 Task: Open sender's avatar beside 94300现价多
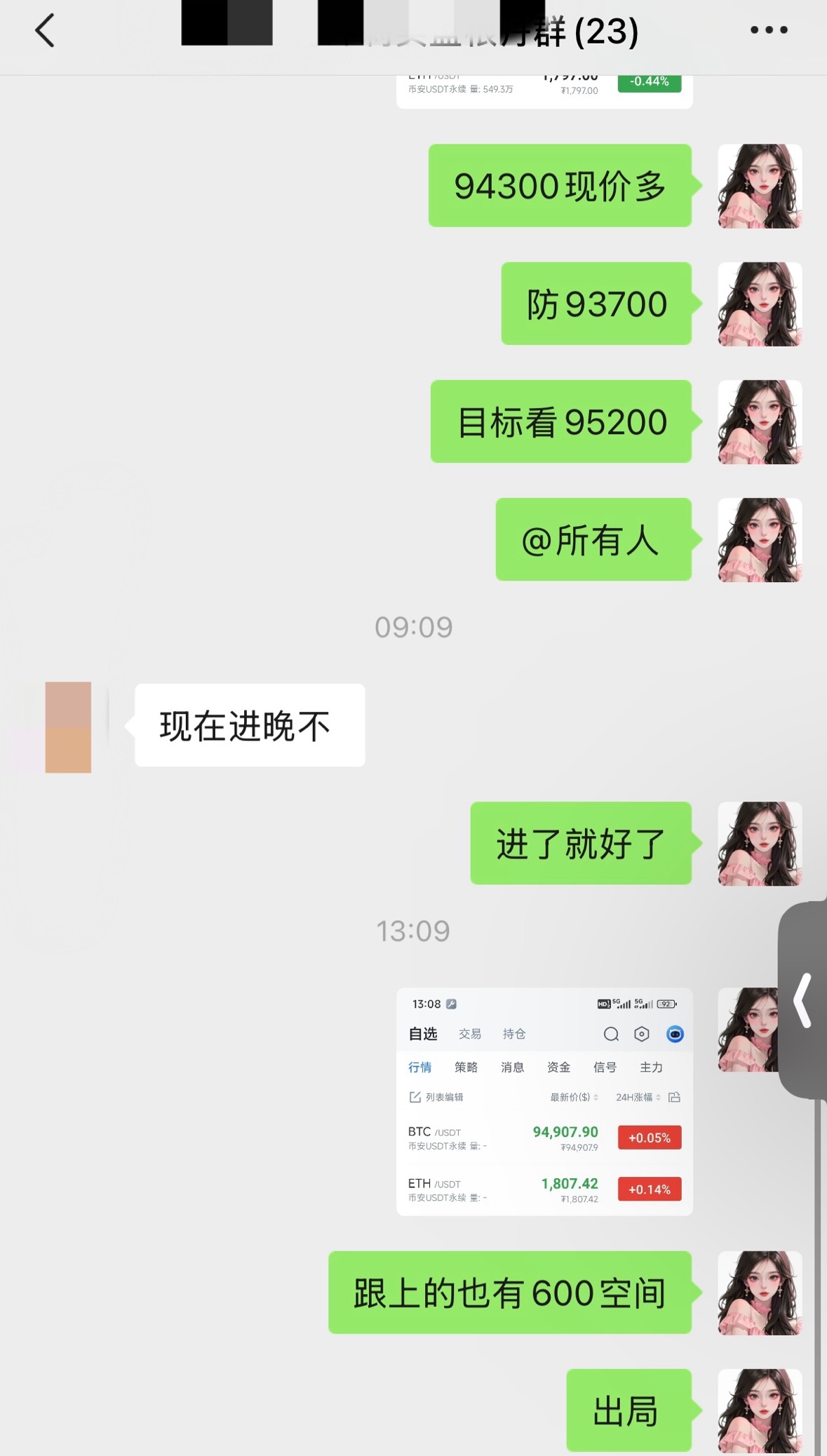point(760,186)
